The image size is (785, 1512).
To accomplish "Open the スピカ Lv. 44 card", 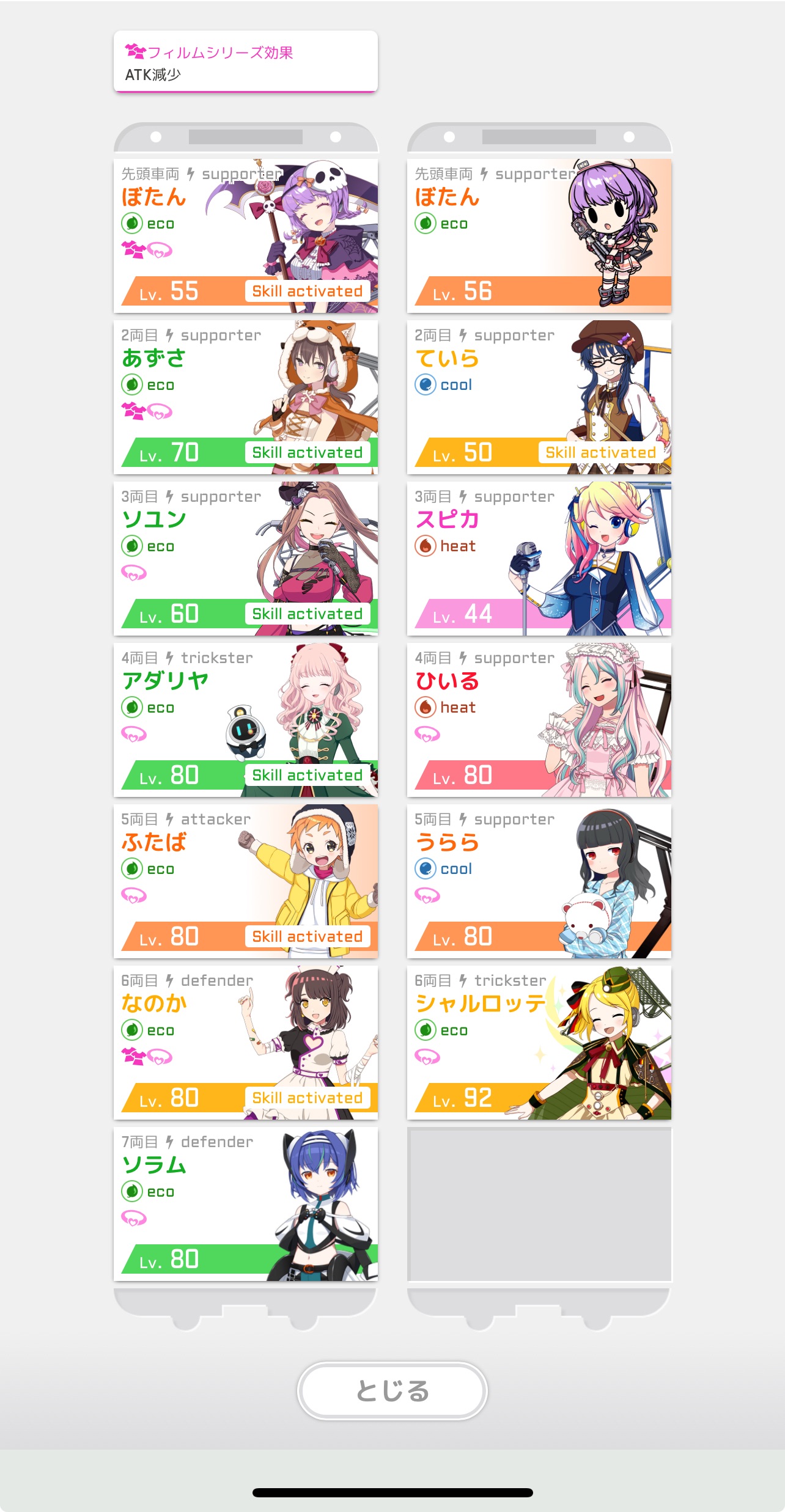I will (x=539, y=559).
